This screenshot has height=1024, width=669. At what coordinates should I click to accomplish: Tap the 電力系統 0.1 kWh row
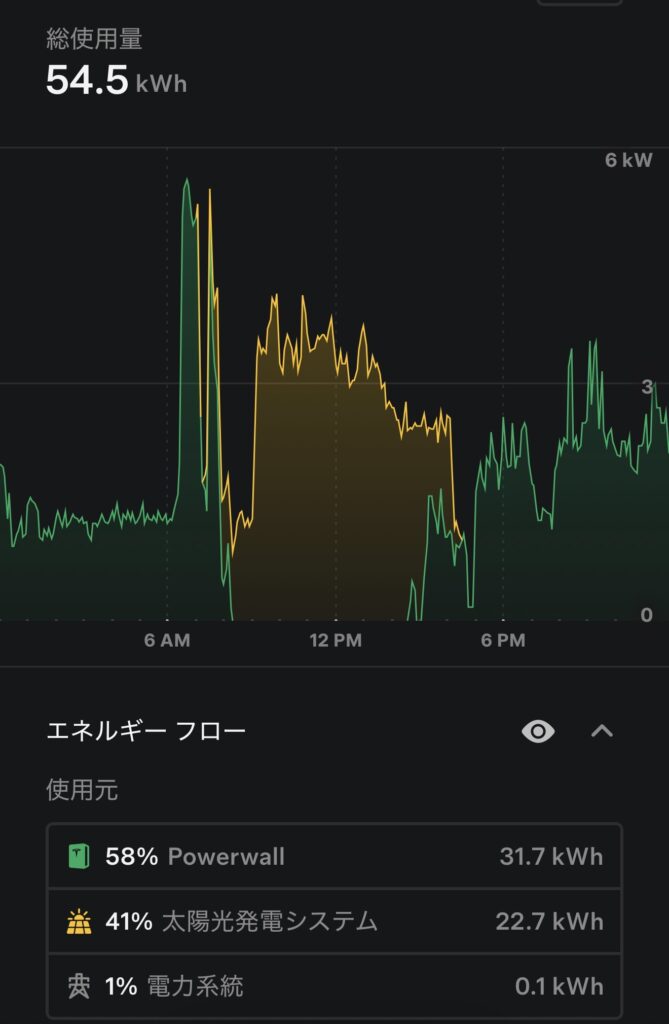[334, 986]
